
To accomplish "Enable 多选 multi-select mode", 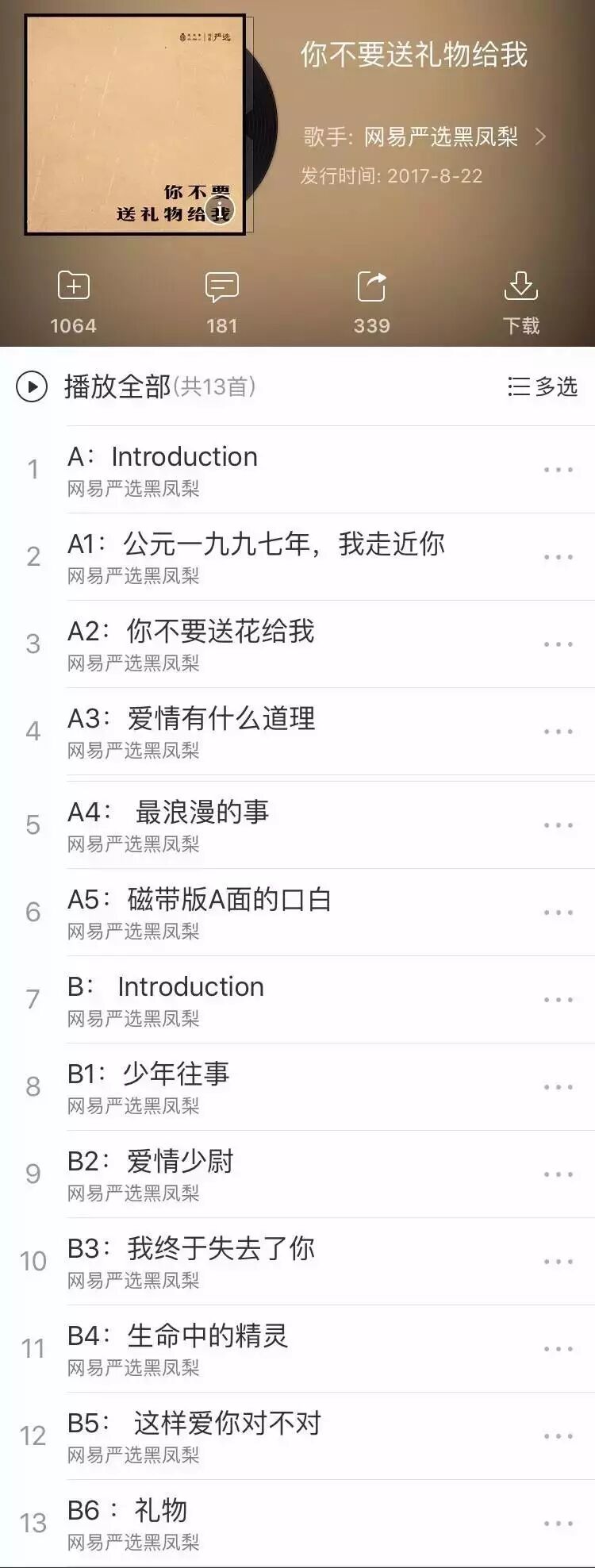I will point(543,387).
